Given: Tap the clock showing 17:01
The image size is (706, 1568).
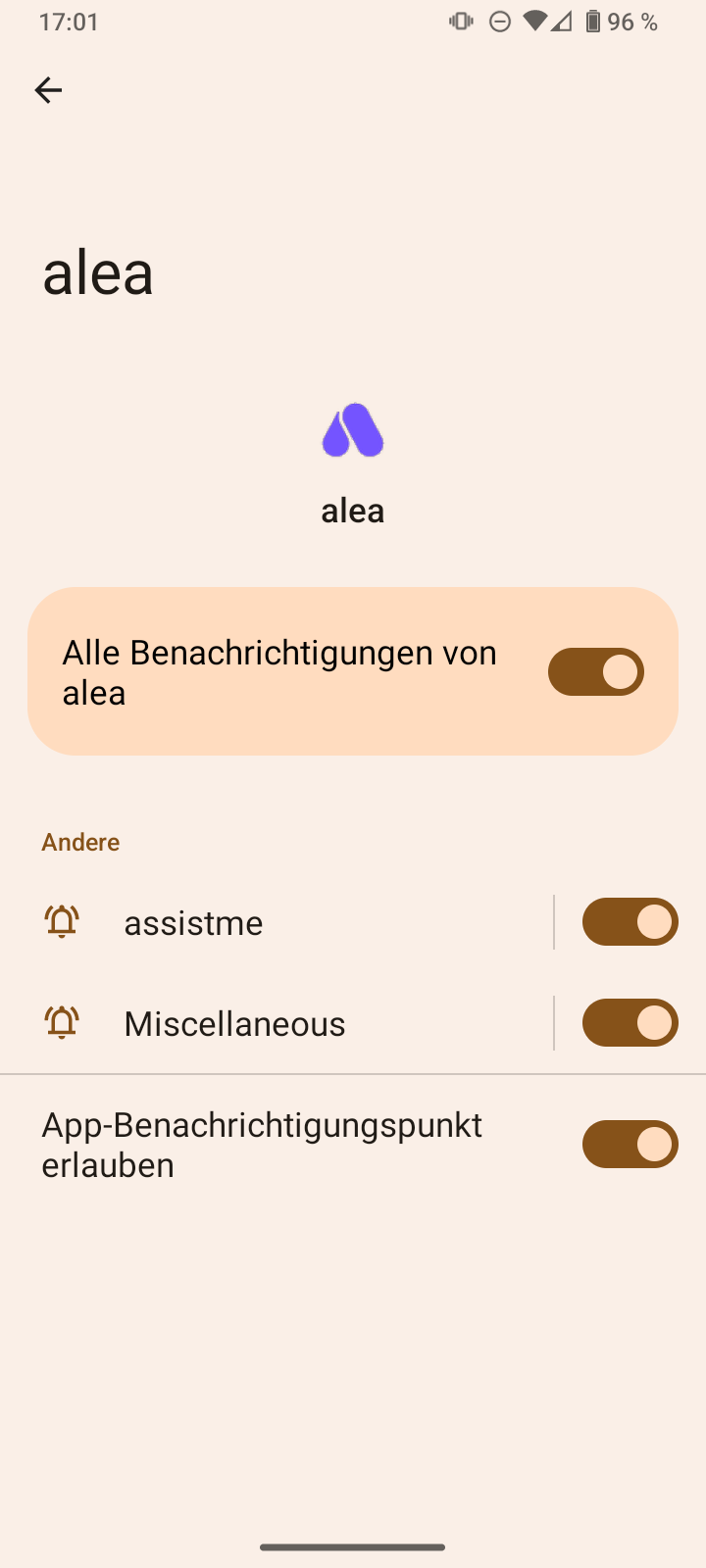Looking at the screenshot, I should (69, 21).
